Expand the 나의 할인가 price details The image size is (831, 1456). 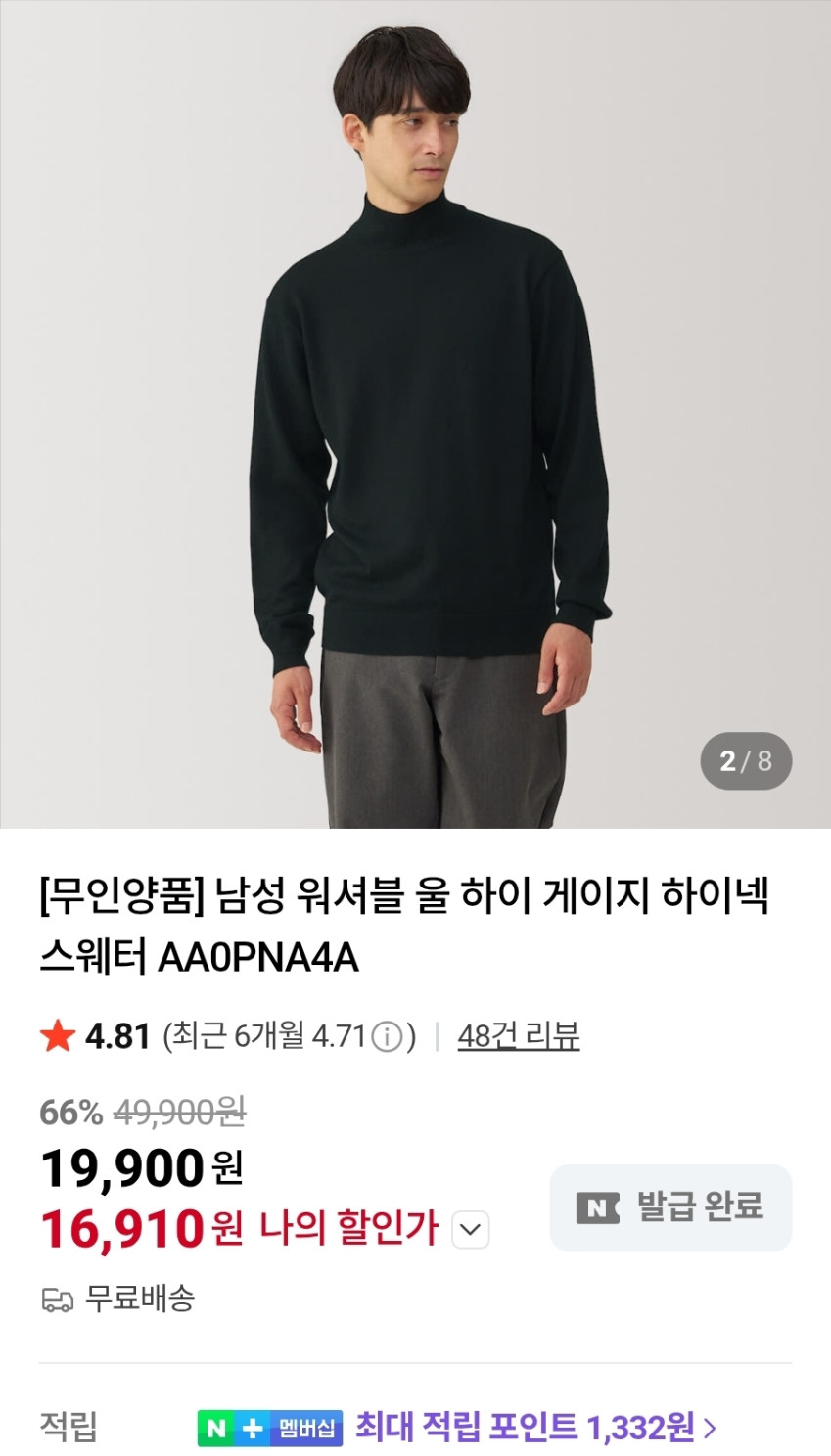[470, 1229]
